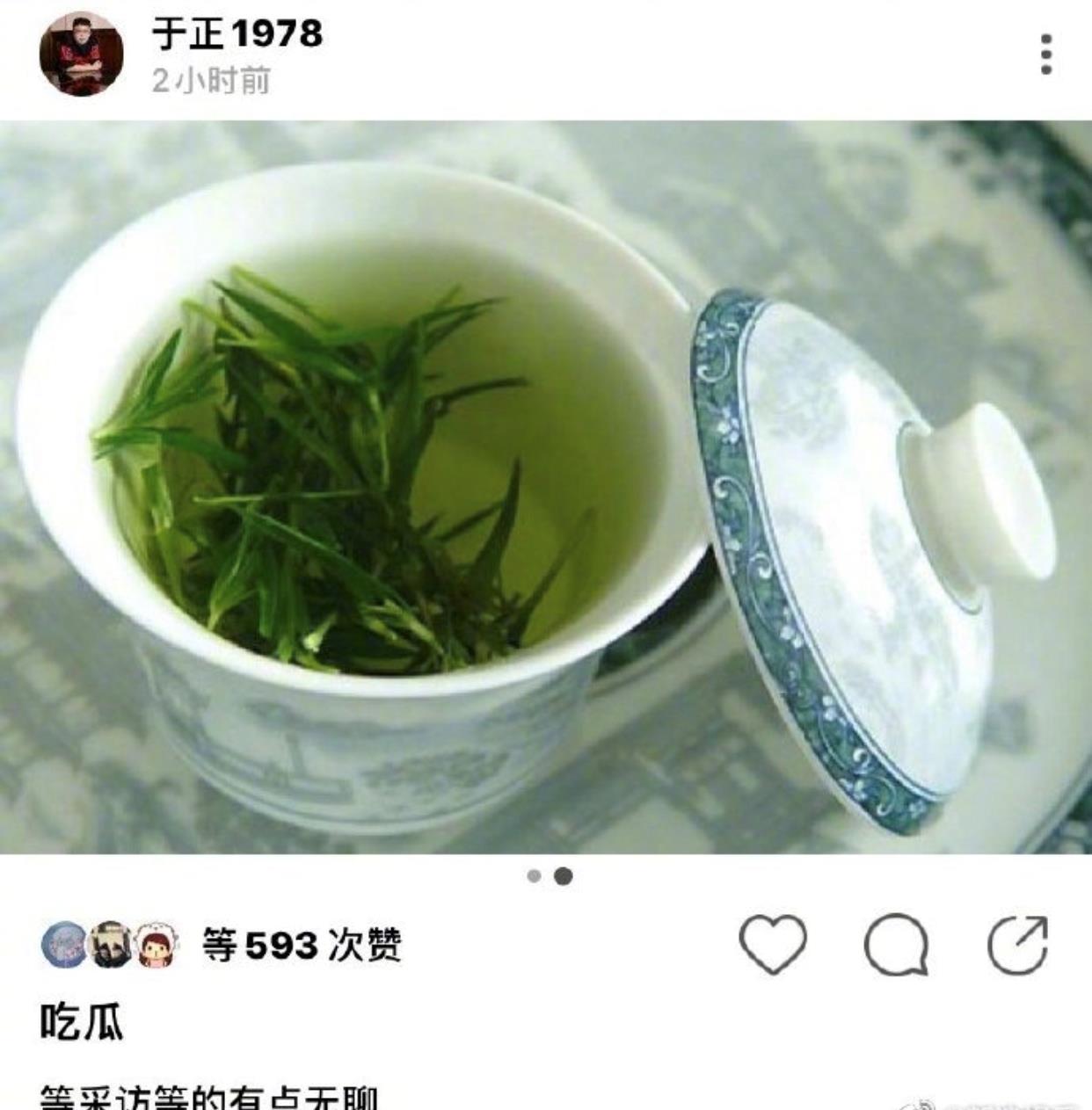Like the tea cup post

(x=773, y=945)
